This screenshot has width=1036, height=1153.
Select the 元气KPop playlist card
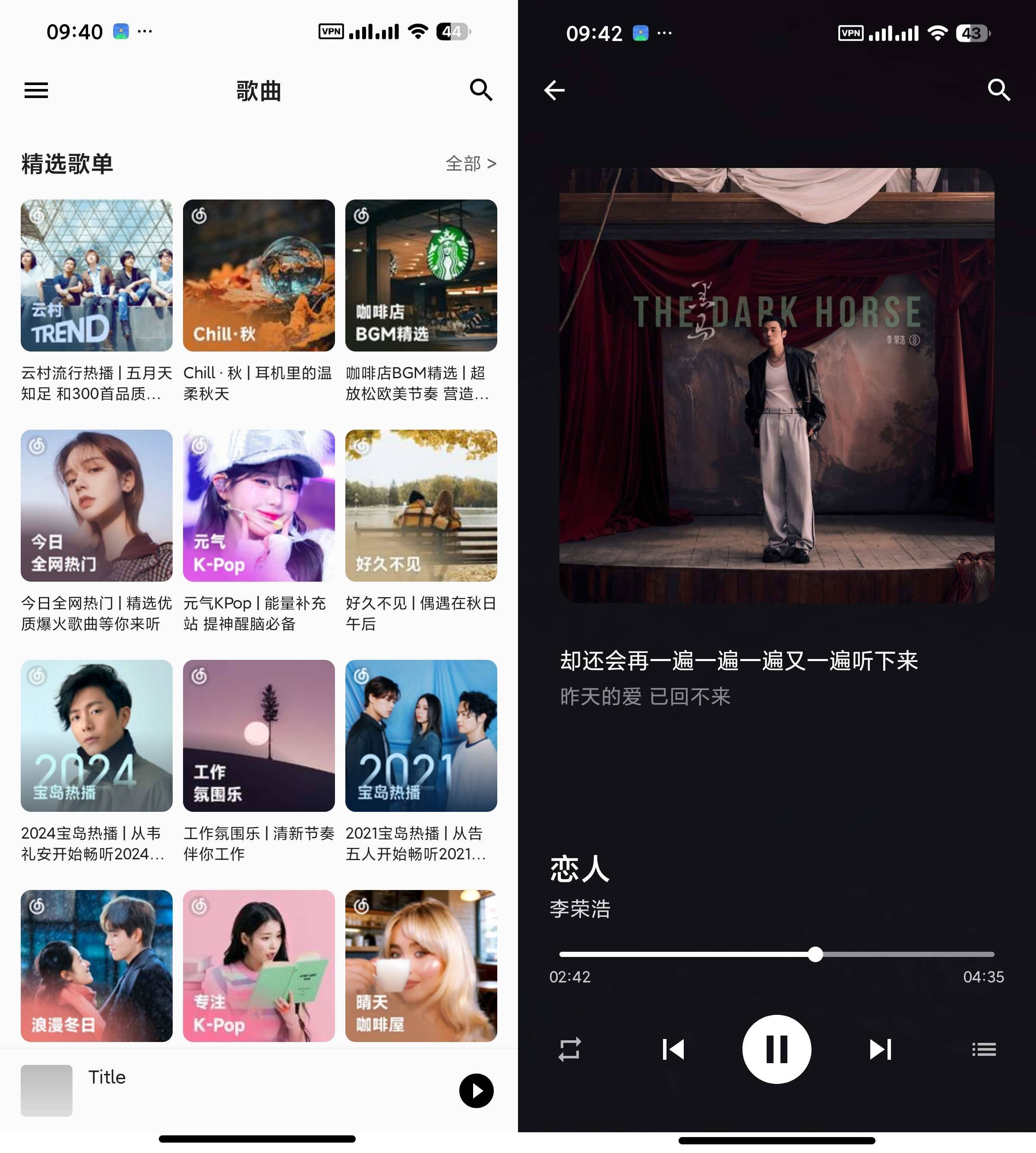click(259, 506)
